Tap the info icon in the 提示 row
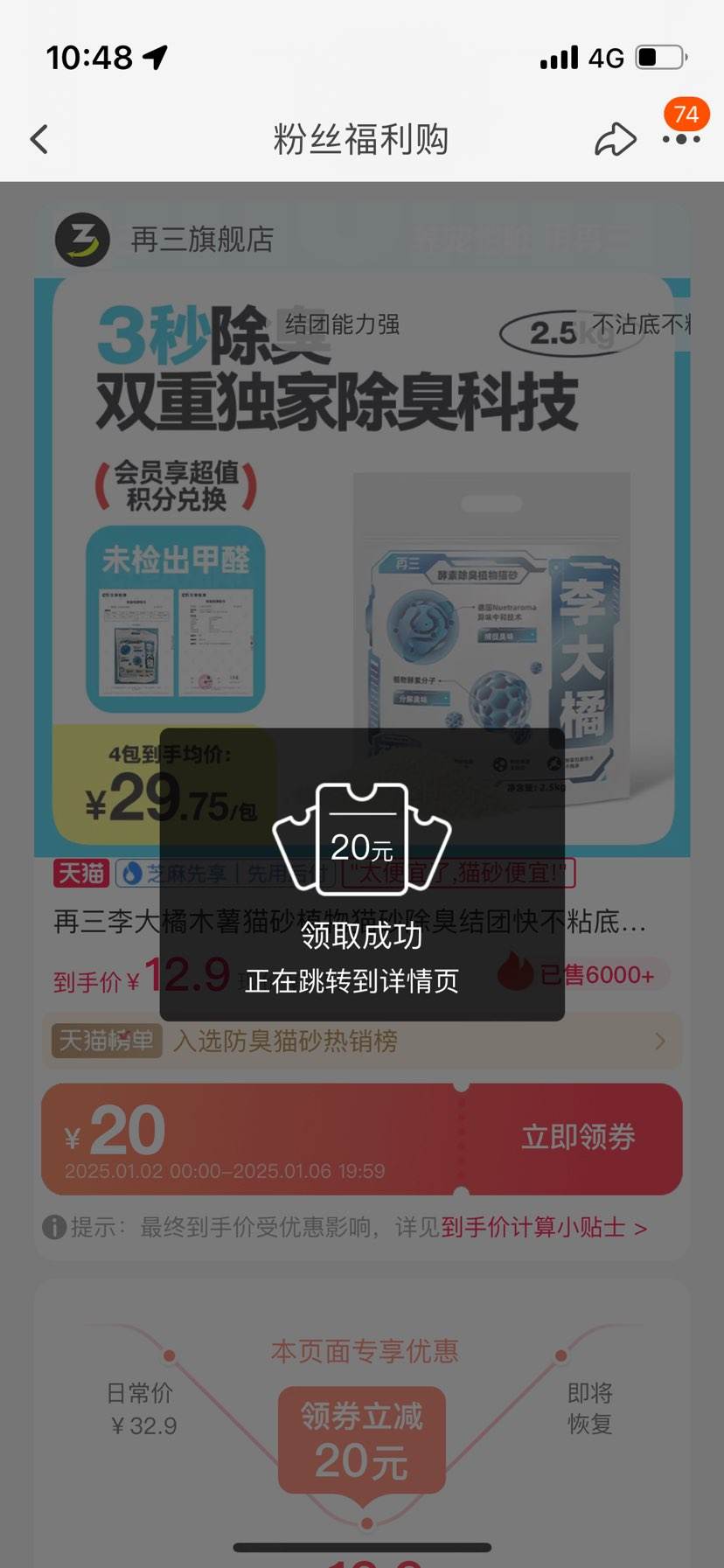 click(54, 1228)
